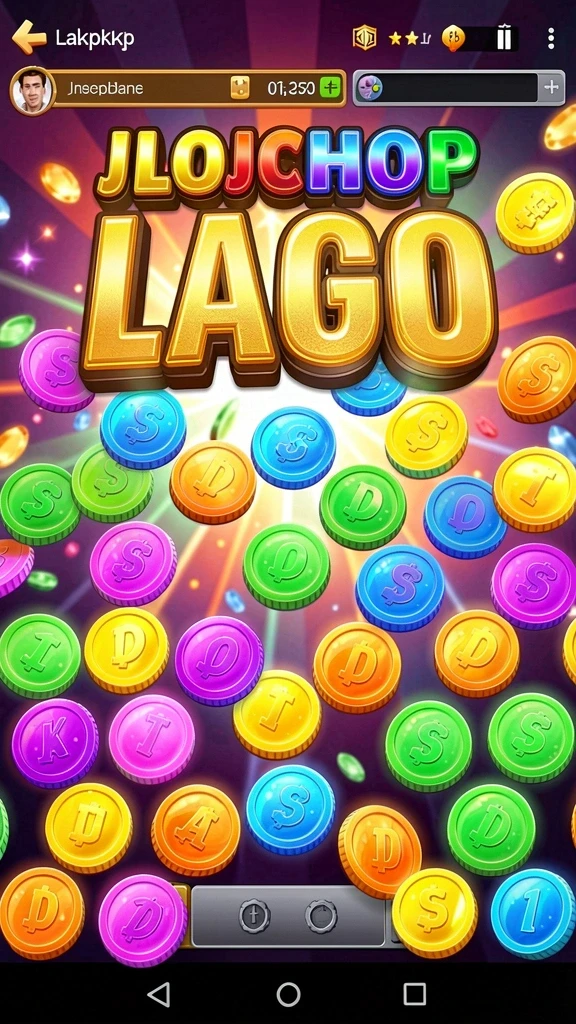Open the gold shield badge icon
Screen dimensions: 576x1024
point(364,38)
